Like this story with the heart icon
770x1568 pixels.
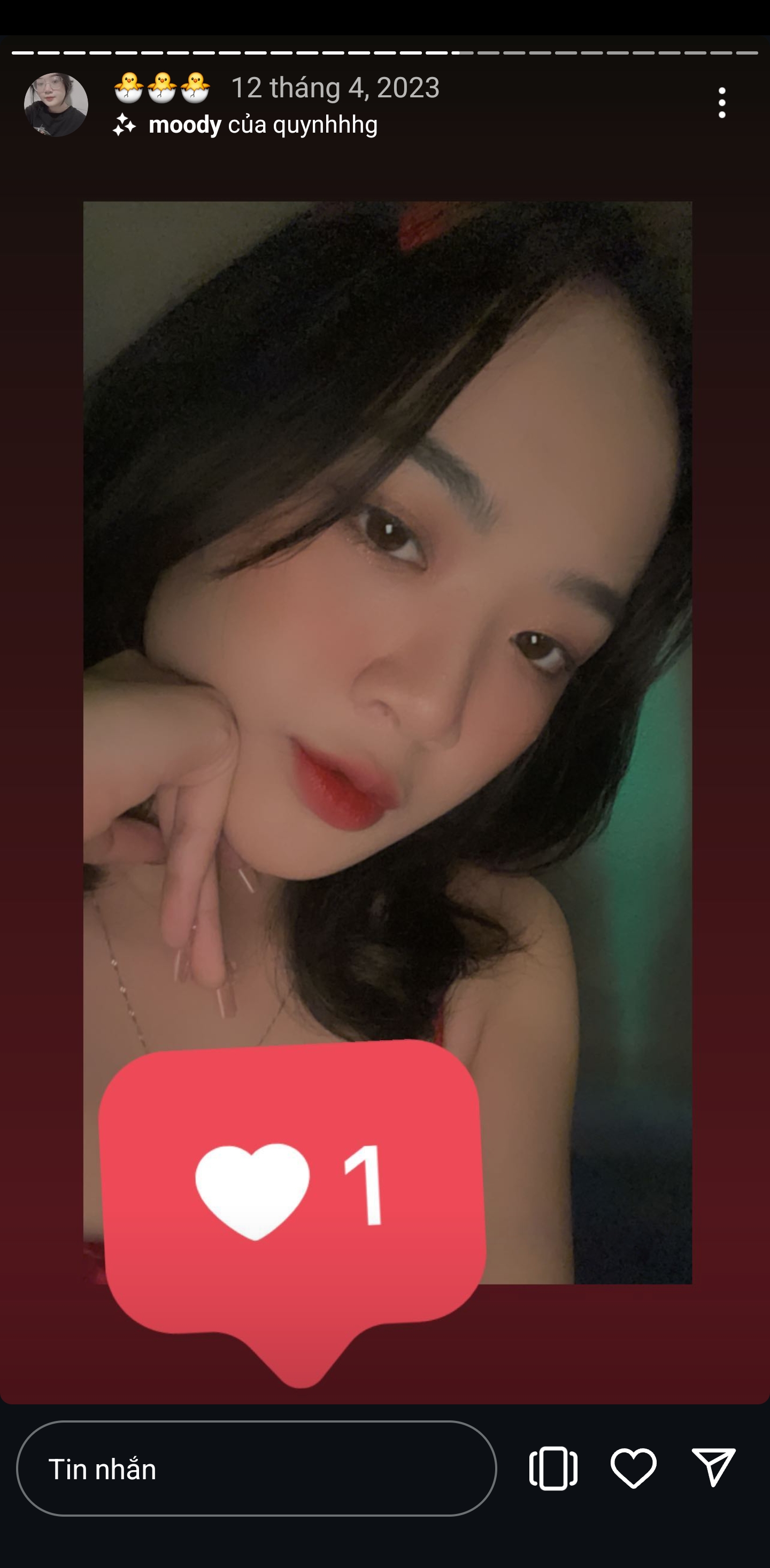(x=633, y=1468)
